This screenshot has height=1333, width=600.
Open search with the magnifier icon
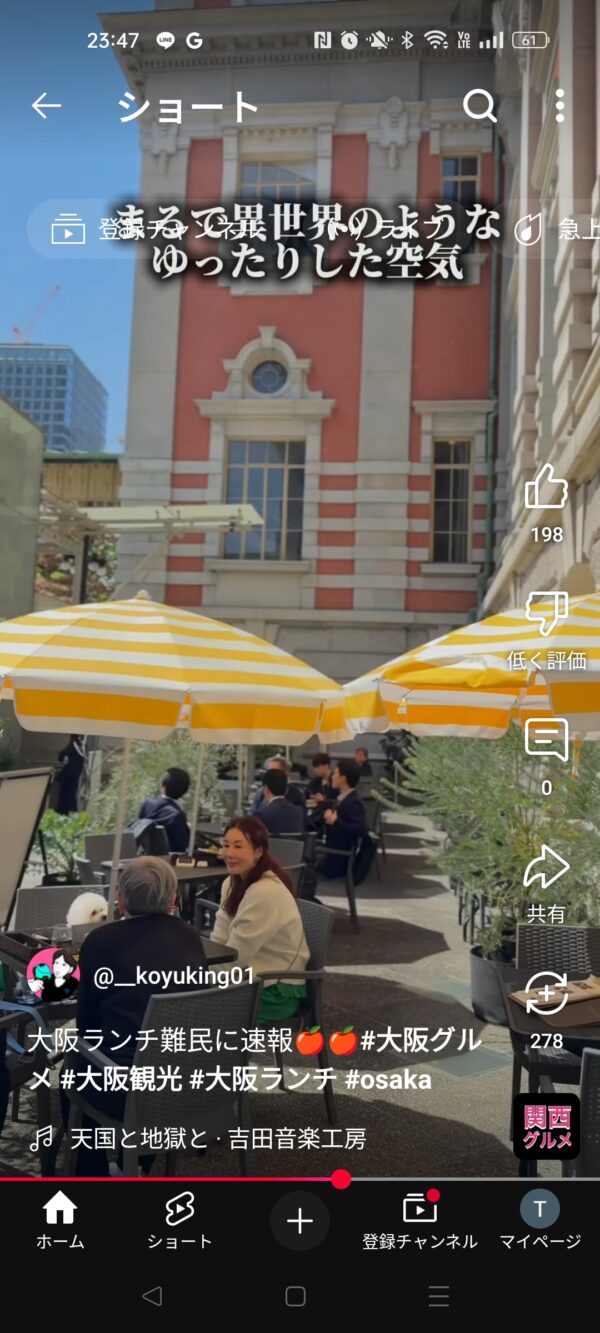(x=480, y=106)
